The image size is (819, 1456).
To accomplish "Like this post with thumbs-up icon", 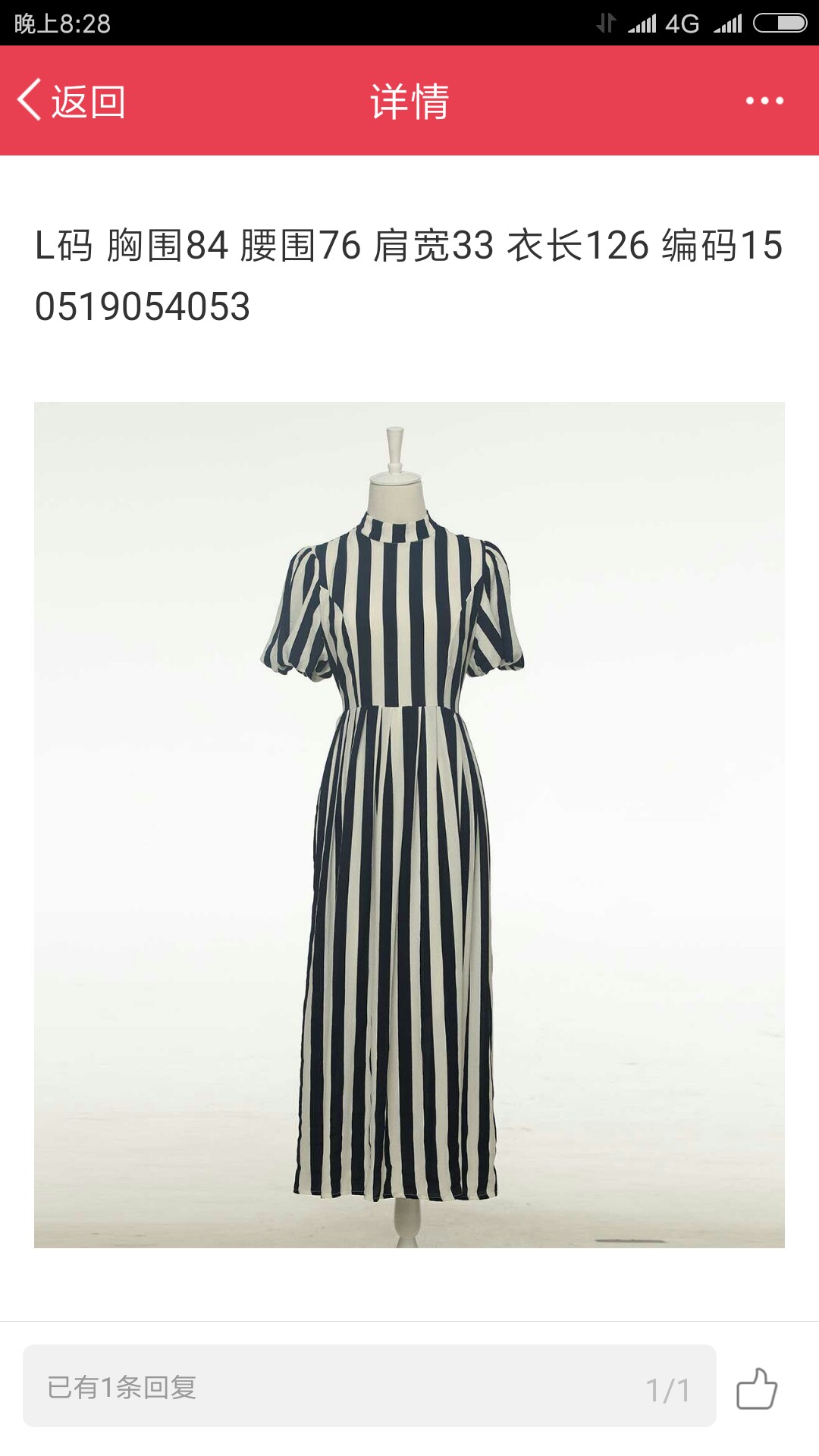I will [x=757, y=1388].
